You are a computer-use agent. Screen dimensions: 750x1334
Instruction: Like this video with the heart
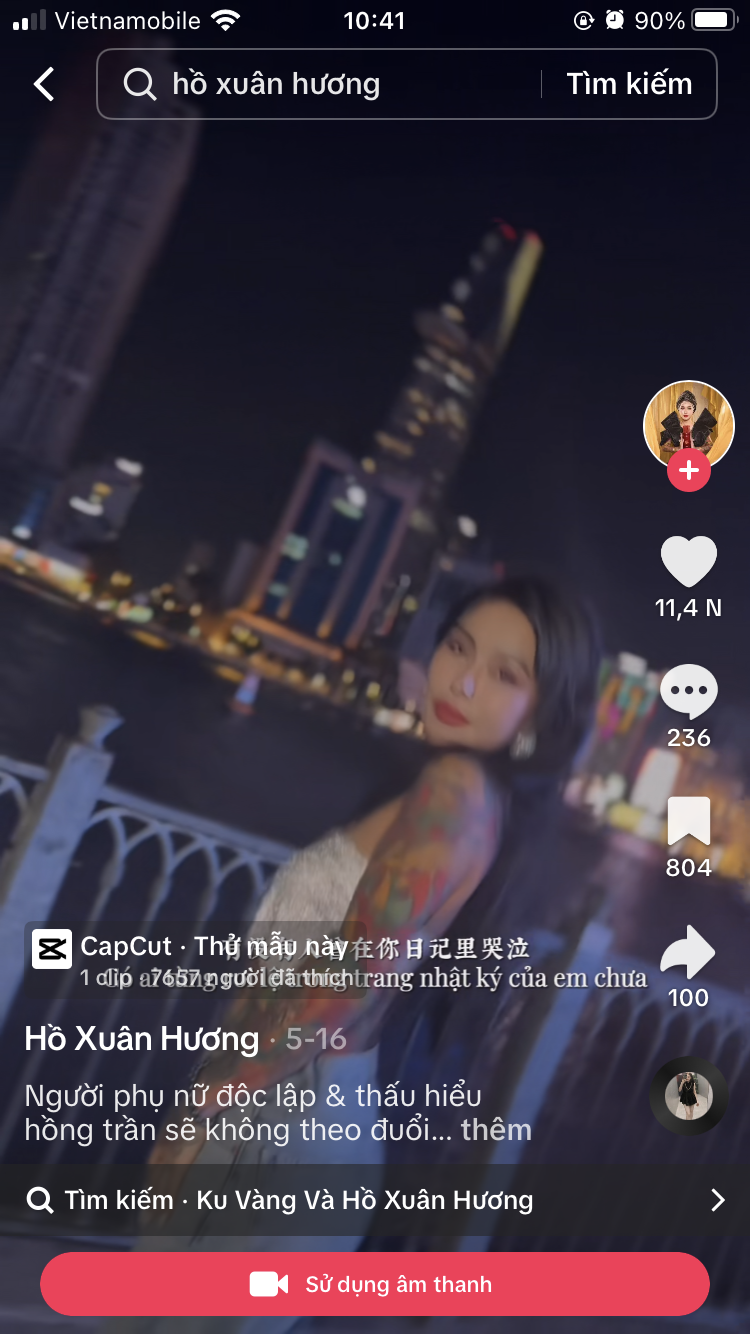pos(688,562)
